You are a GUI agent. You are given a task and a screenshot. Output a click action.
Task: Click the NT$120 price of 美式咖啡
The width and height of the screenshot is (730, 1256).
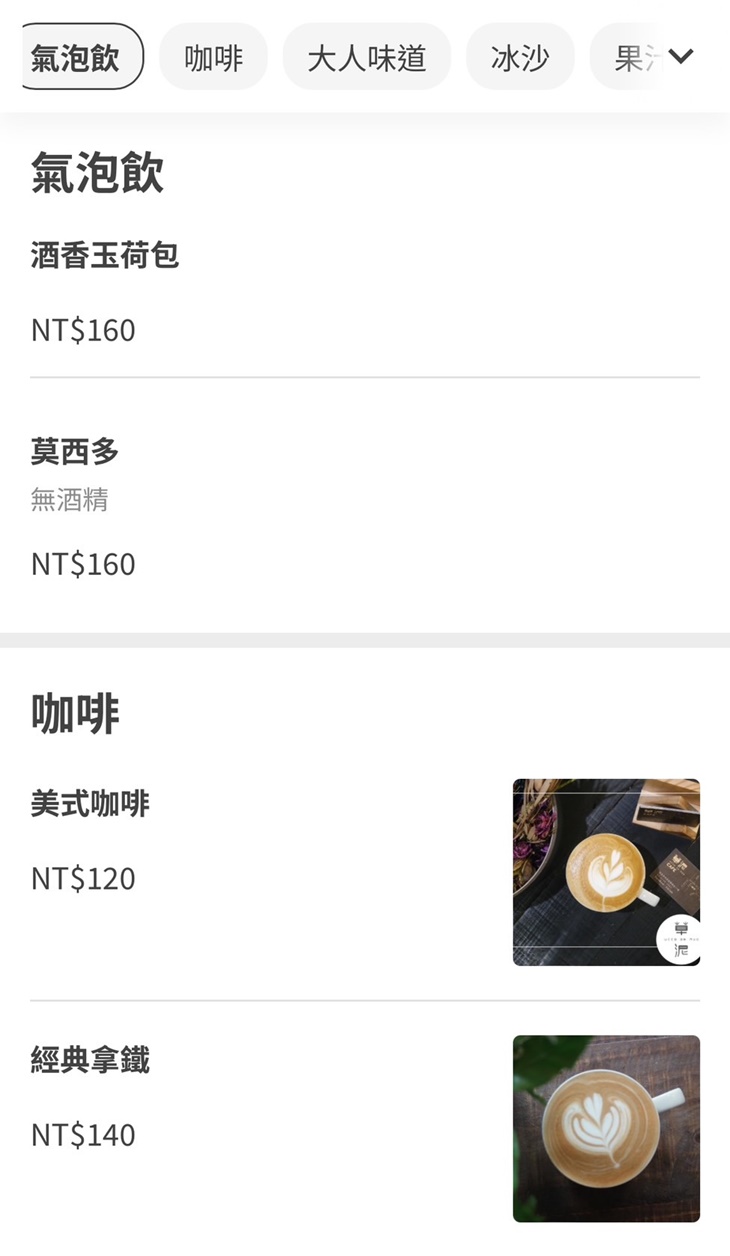click(x=80, y=878)
